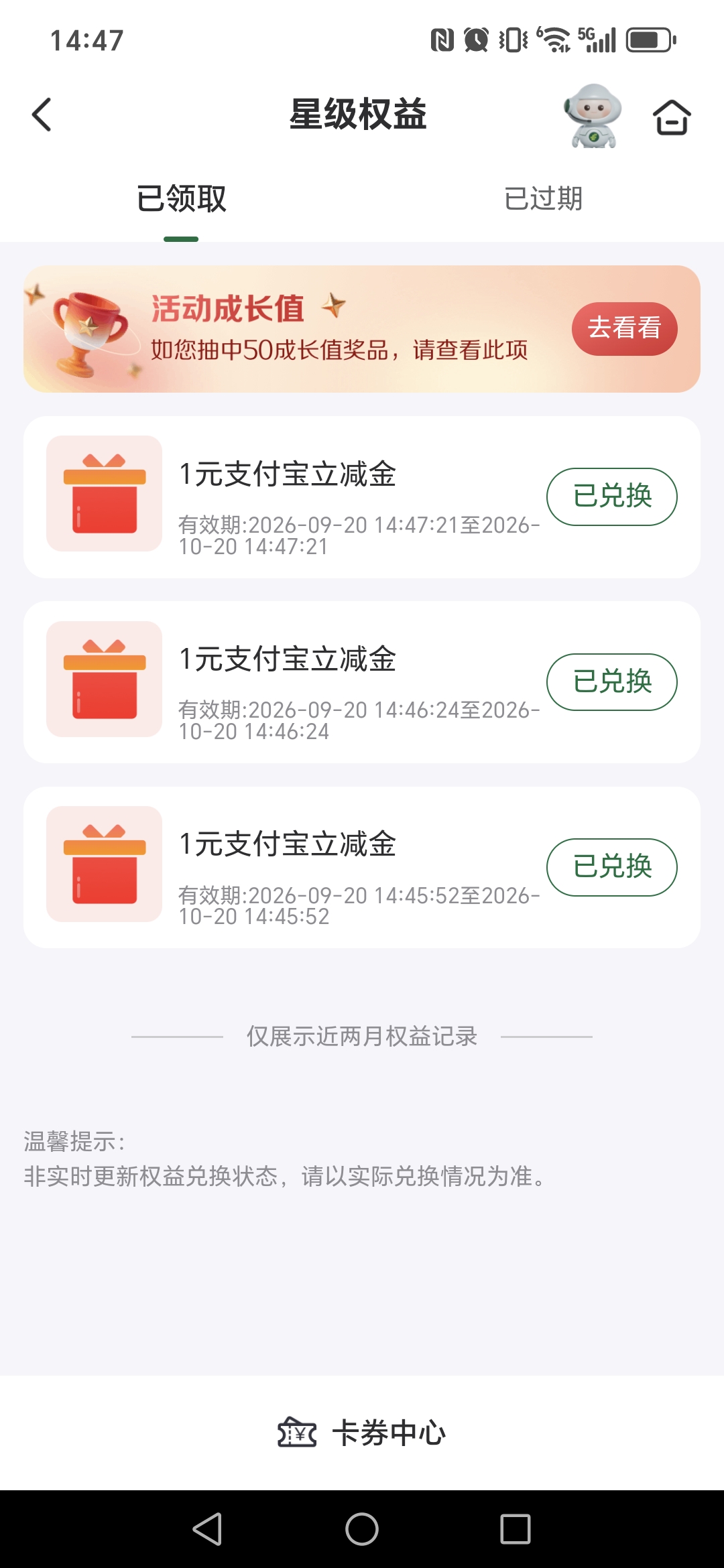Tap 已兑换 for coupon valid from 14:47:21

pyautogui.click(x=612, y=497)
